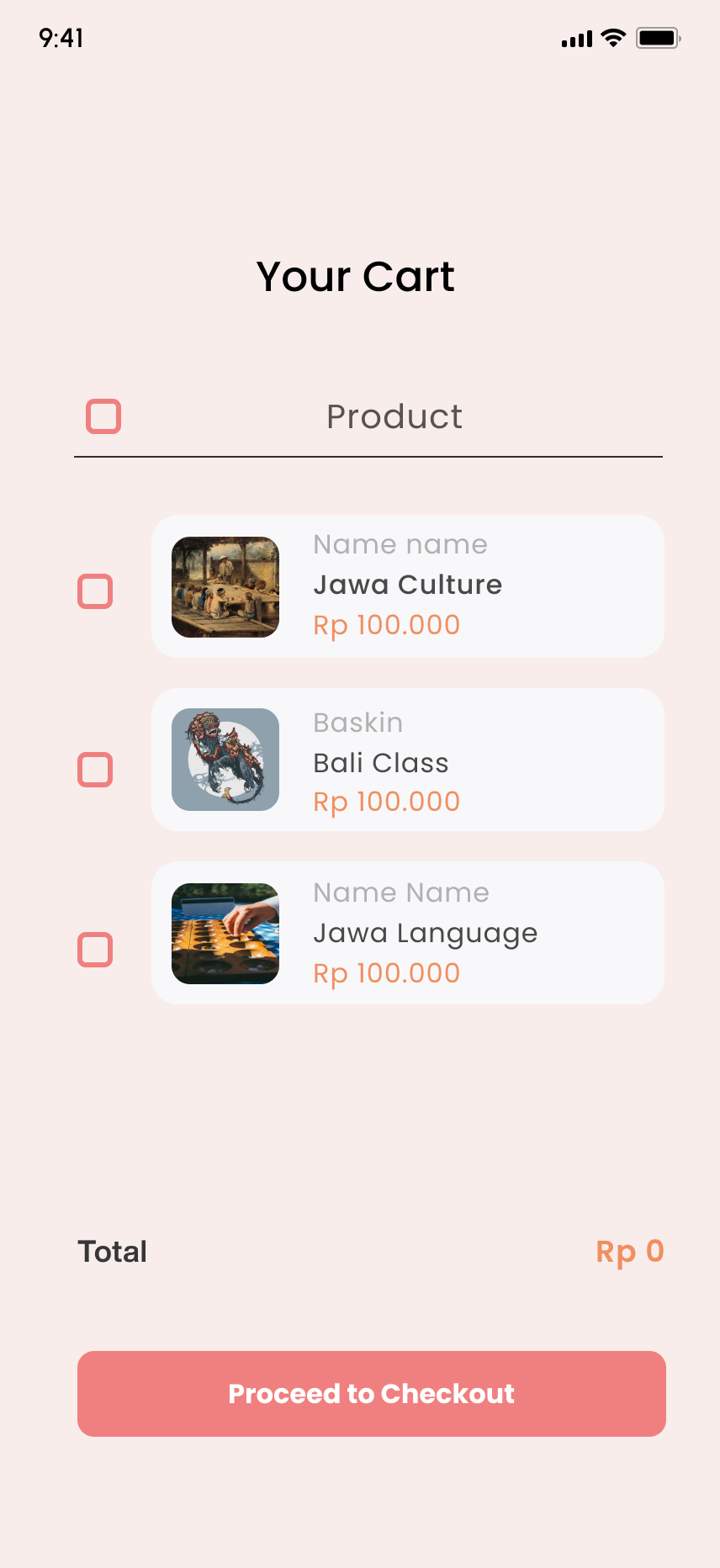Open the Jawa Language product thumbnail
The width and height of the screenshot is (720, 1568).
[x=225, y=932]
